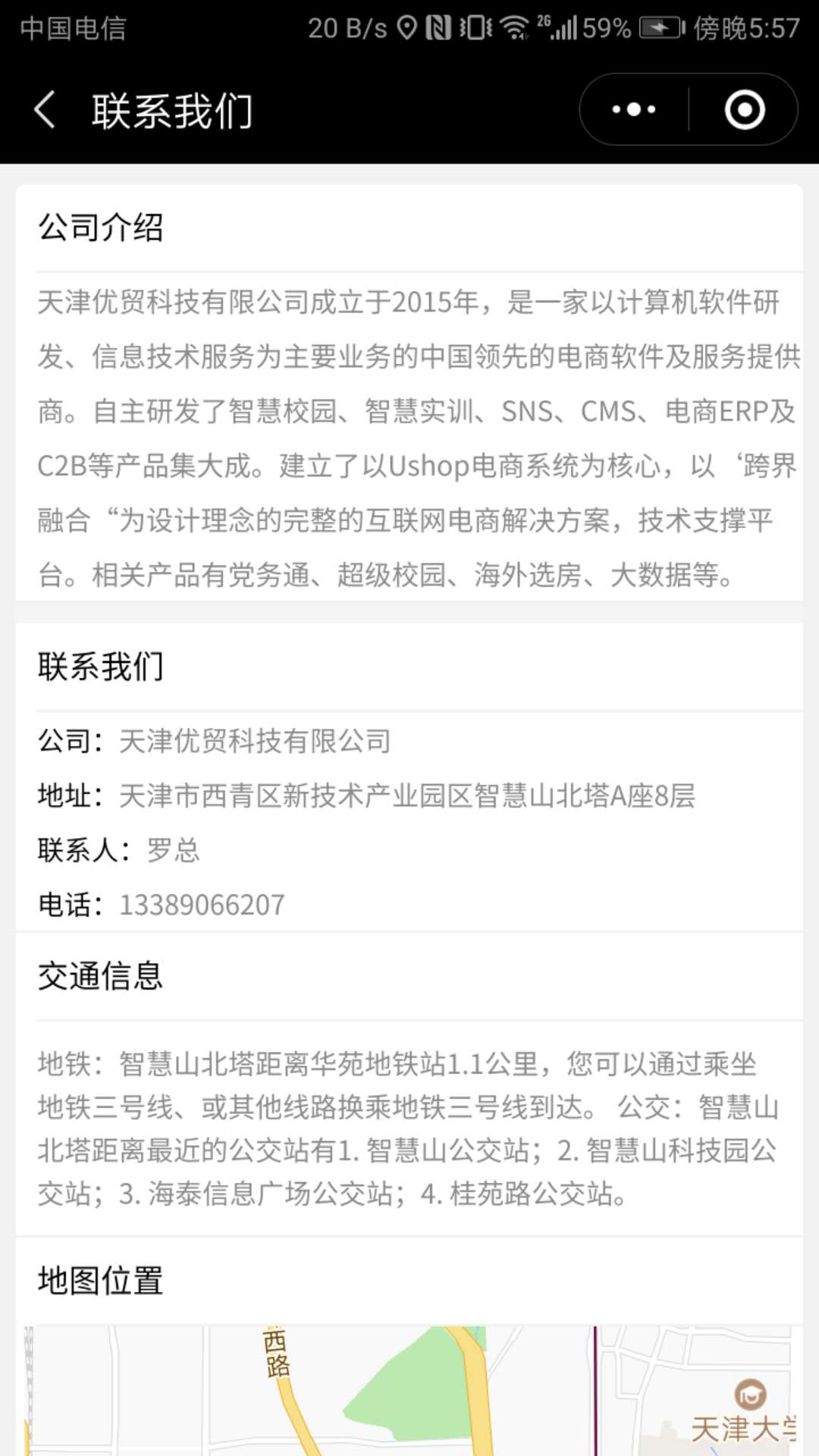Go back from the 联系我们 page
This screenshot has width=819, height=1456.
click(45, 110)
